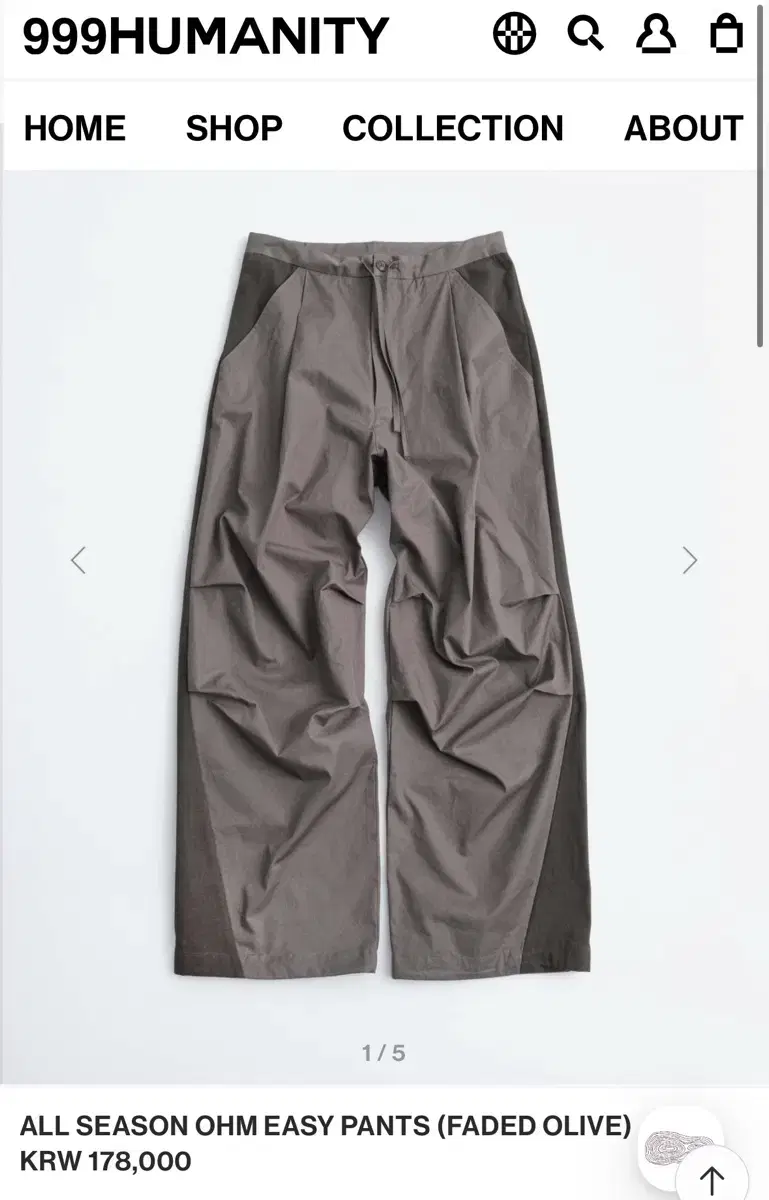Open the SHOP menu item

[x=234, y=128]
